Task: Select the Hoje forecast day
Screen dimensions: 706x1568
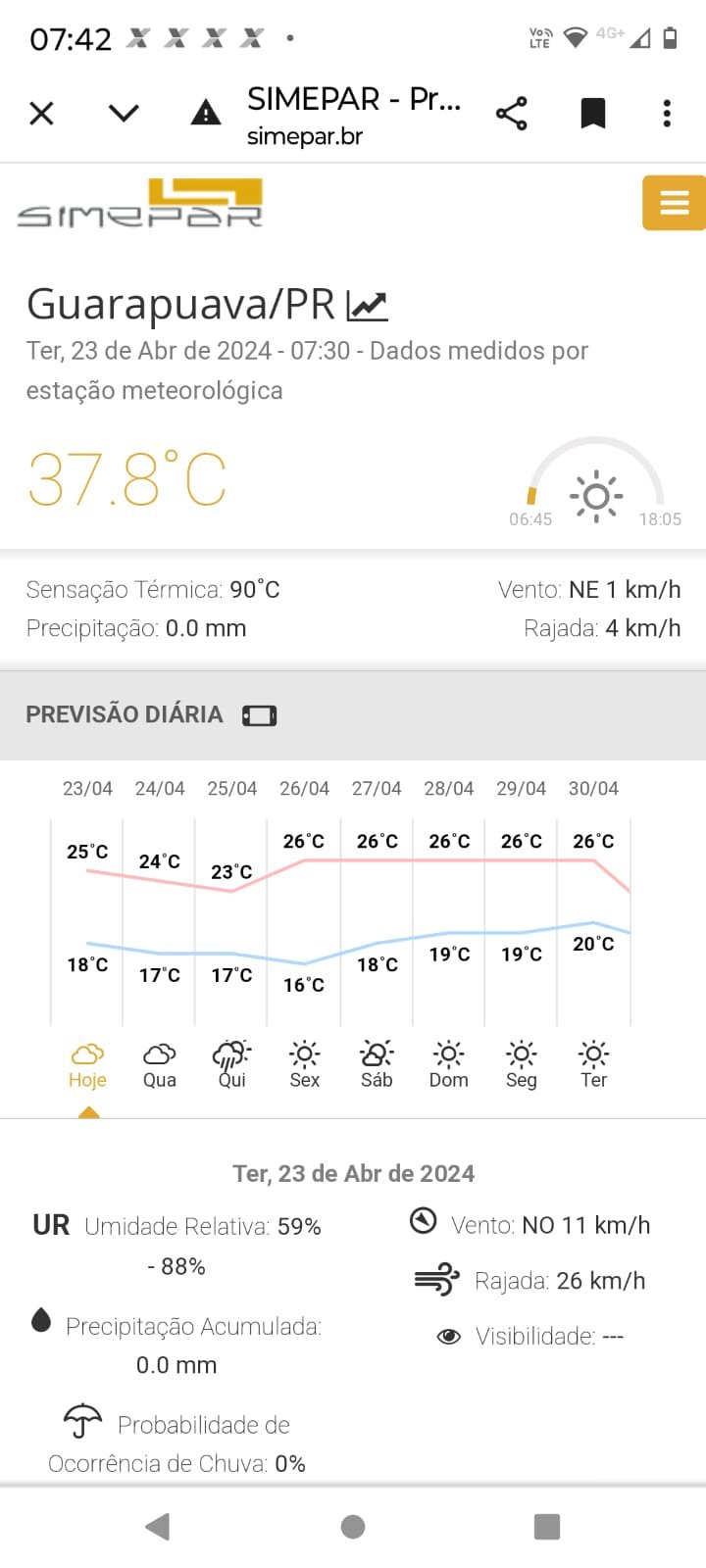Action: (87, 1066)
